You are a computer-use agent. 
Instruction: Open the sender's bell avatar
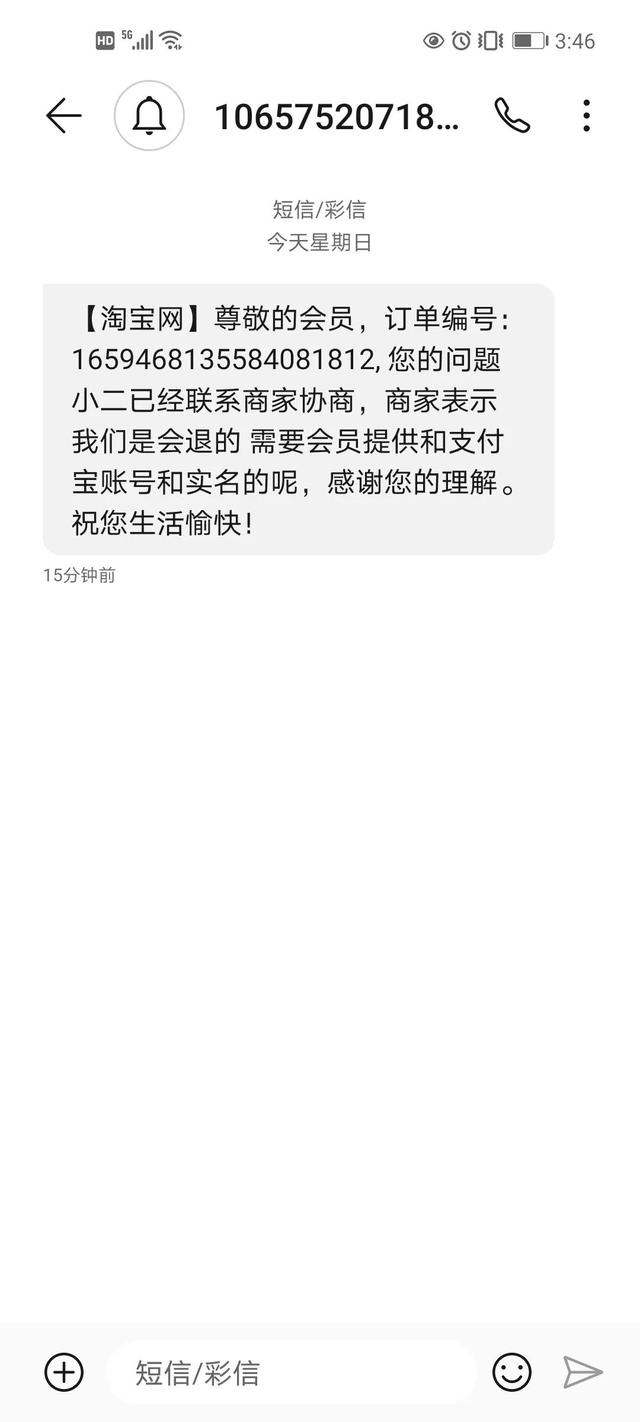pyautogui.click(x=149, y=116)
